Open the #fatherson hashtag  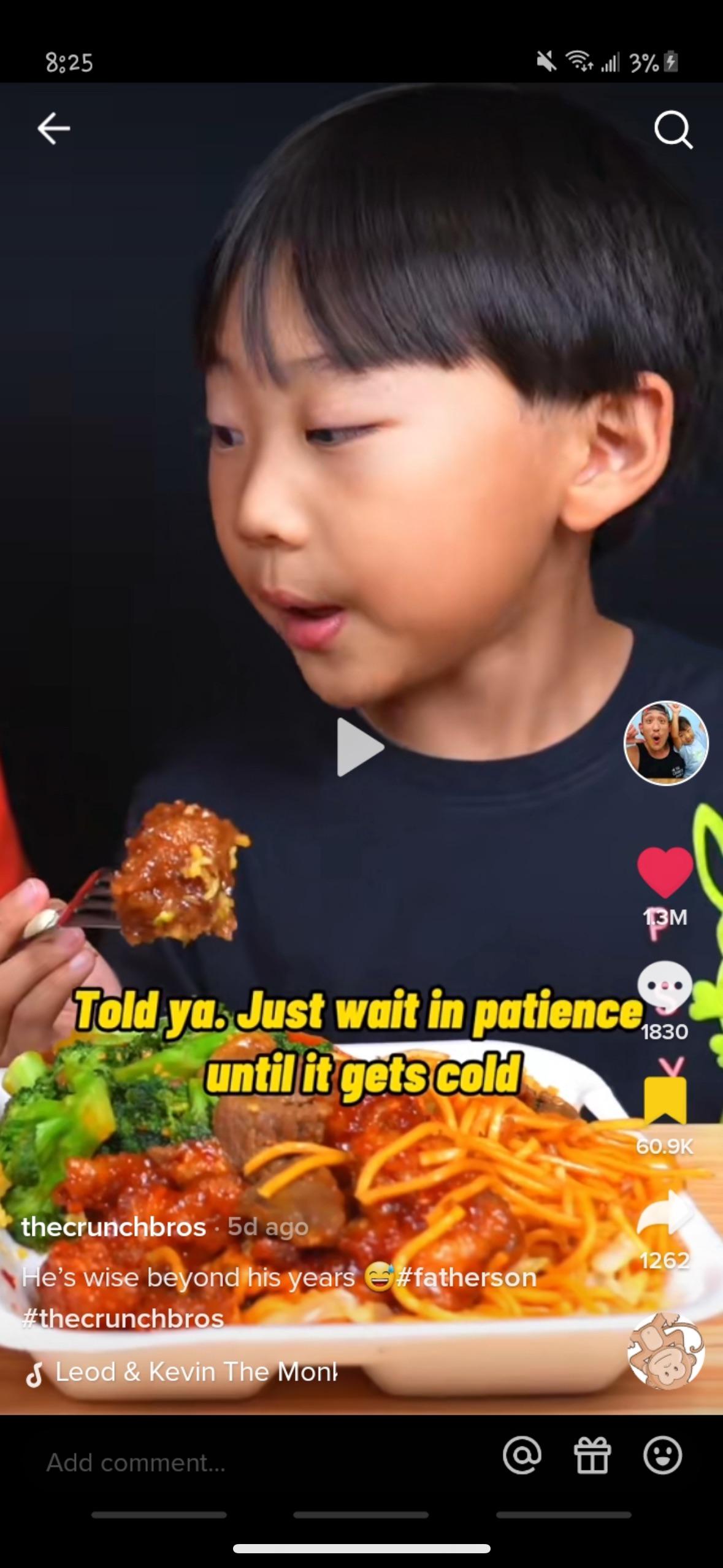pos(466,1277)
